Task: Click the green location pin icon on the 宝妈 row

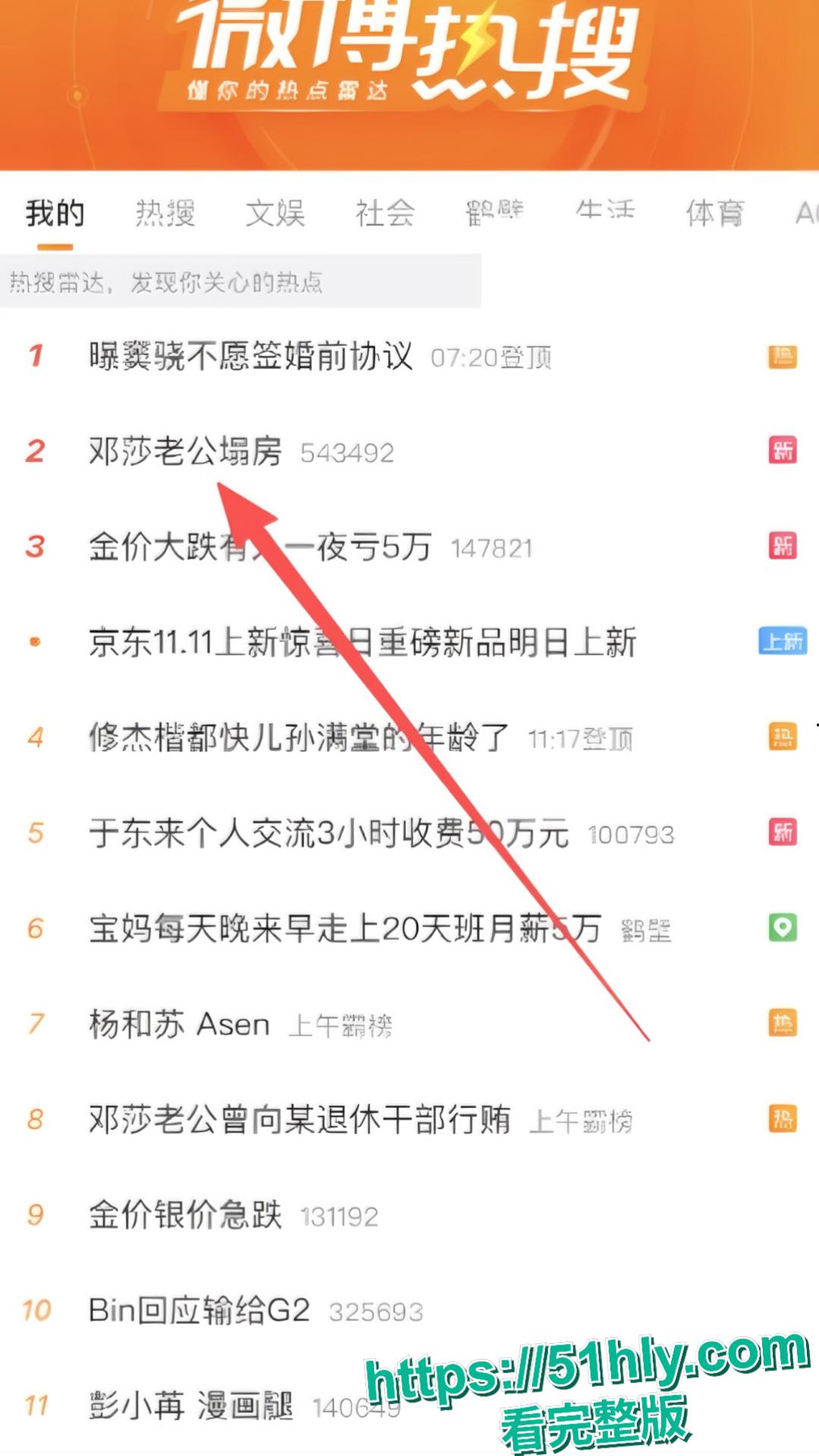Action: 783,928
